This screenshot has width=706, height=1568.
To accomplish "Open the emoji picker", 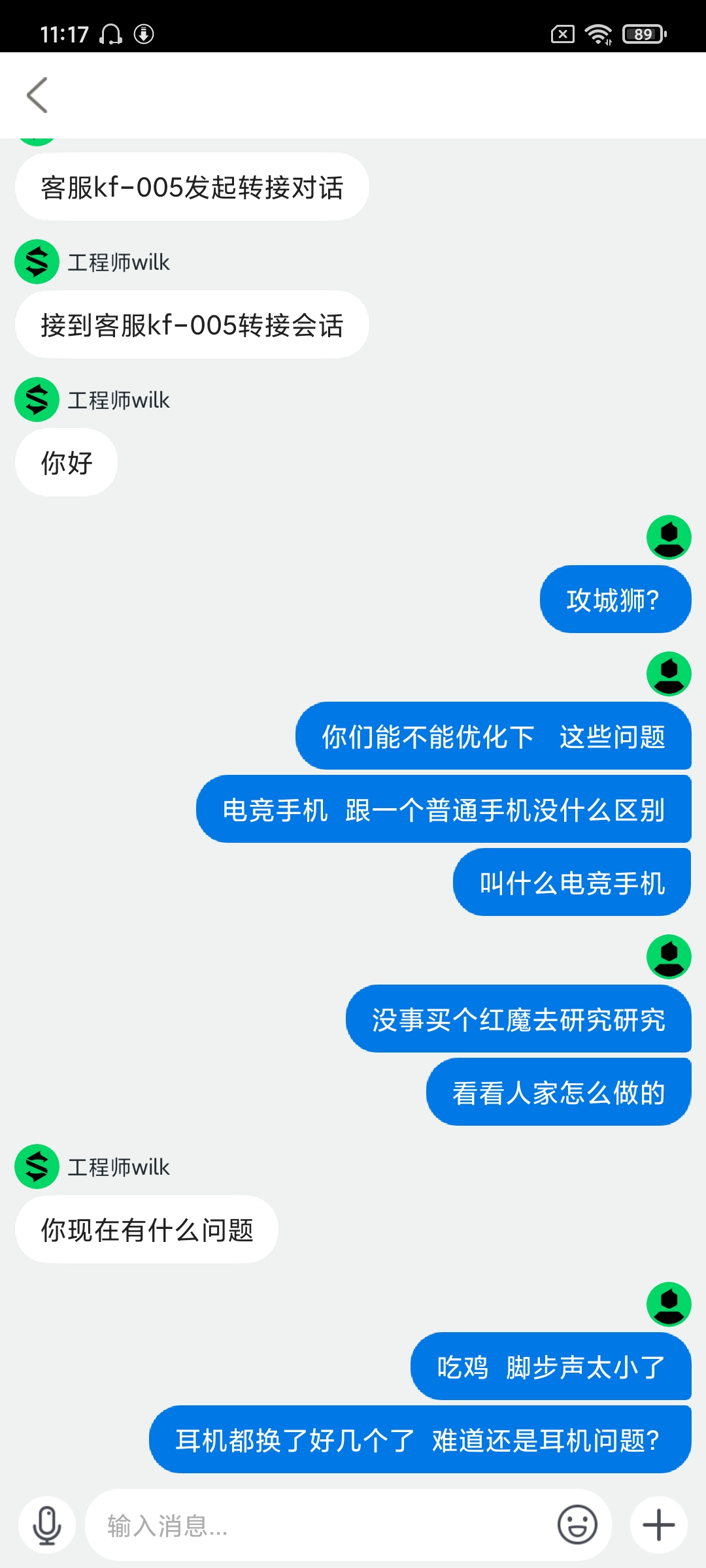I will pyautogui.click(x=577, y=1526).
